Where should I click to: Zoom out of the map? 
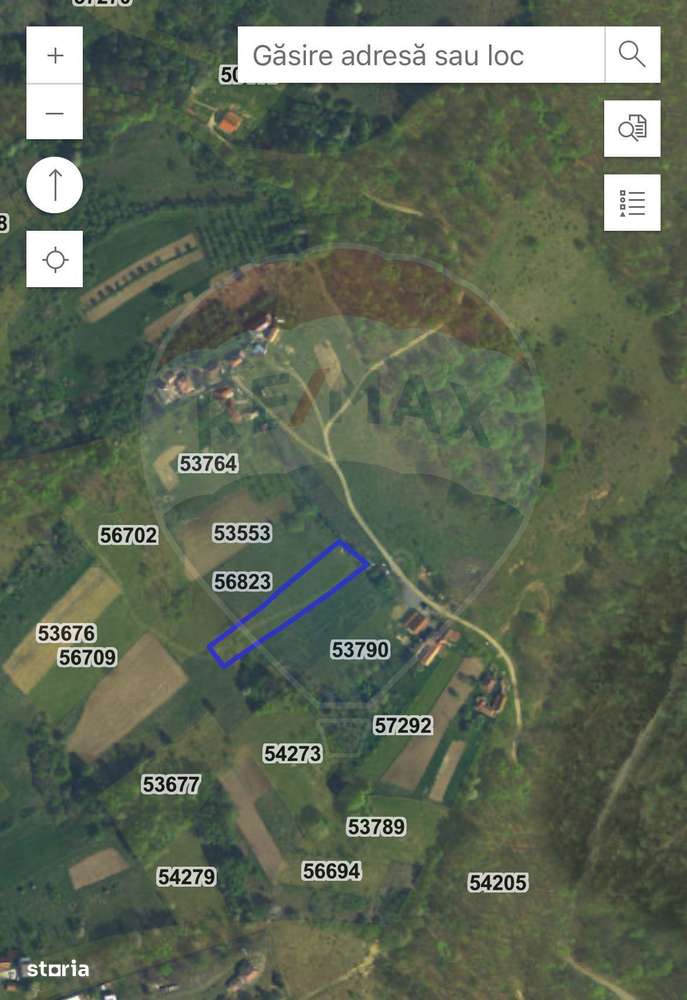click(x=55, y=113)
